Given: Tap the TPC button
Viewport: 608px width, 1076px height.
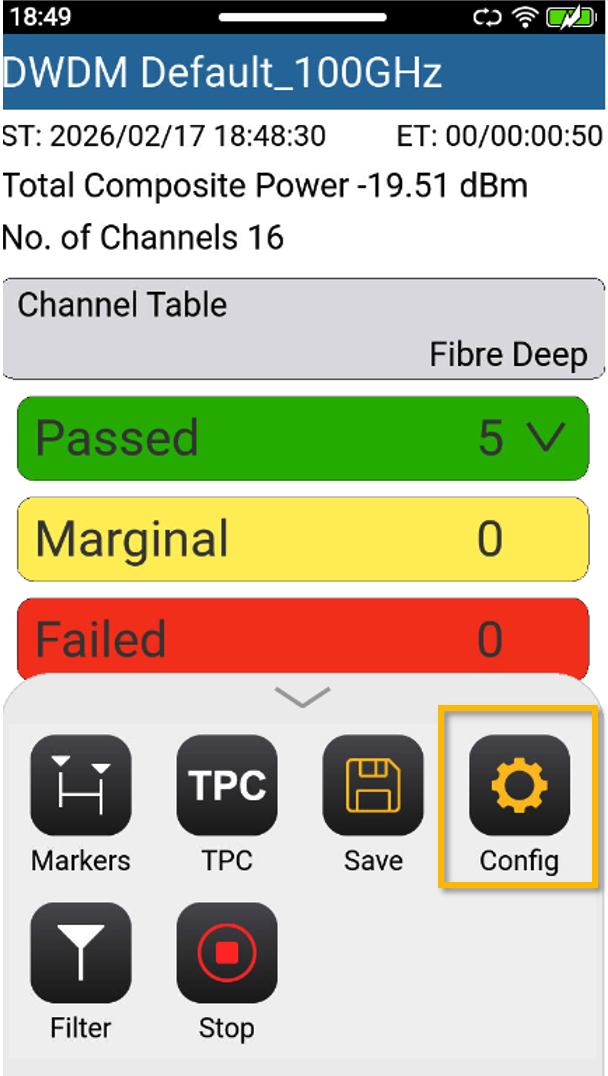Looking at the screenshot, I should click(227, 786).
